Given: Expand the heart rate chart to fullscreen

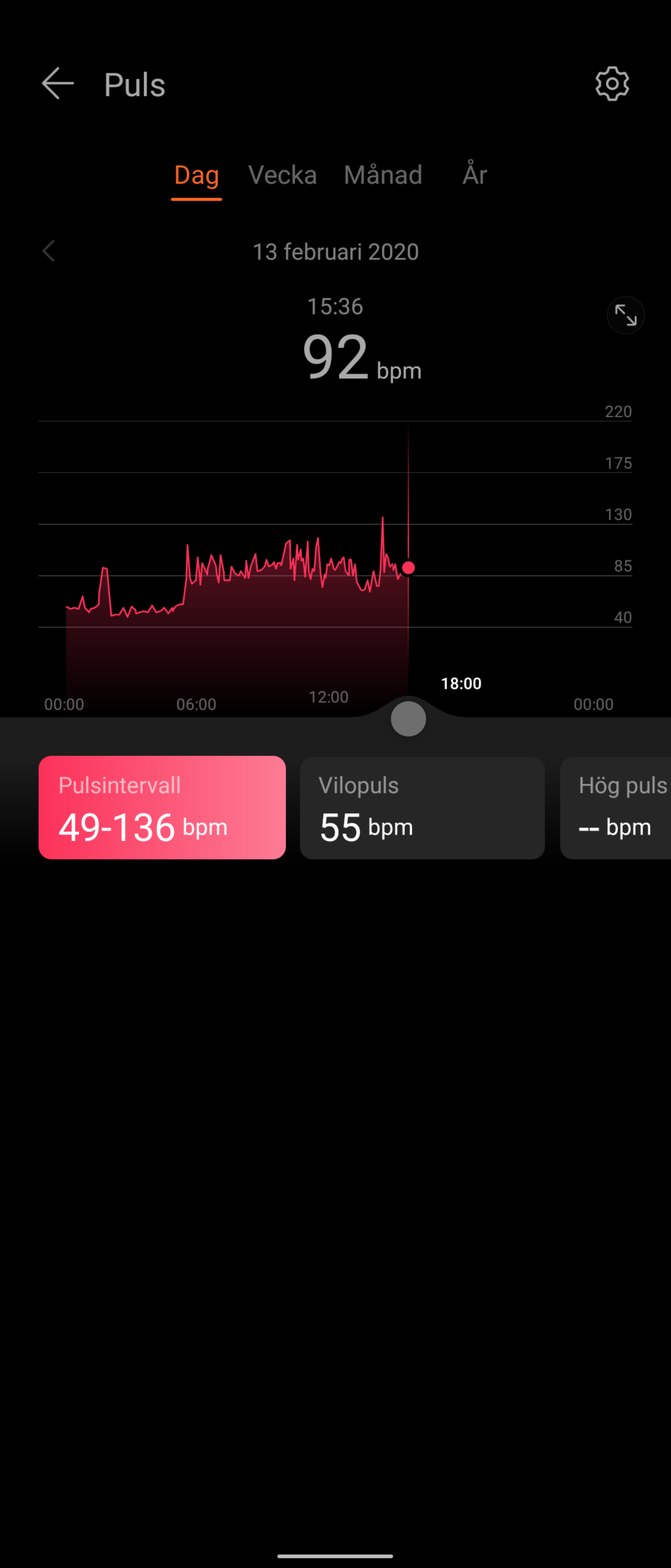Looking at the screenshot, I should (625, 315).
